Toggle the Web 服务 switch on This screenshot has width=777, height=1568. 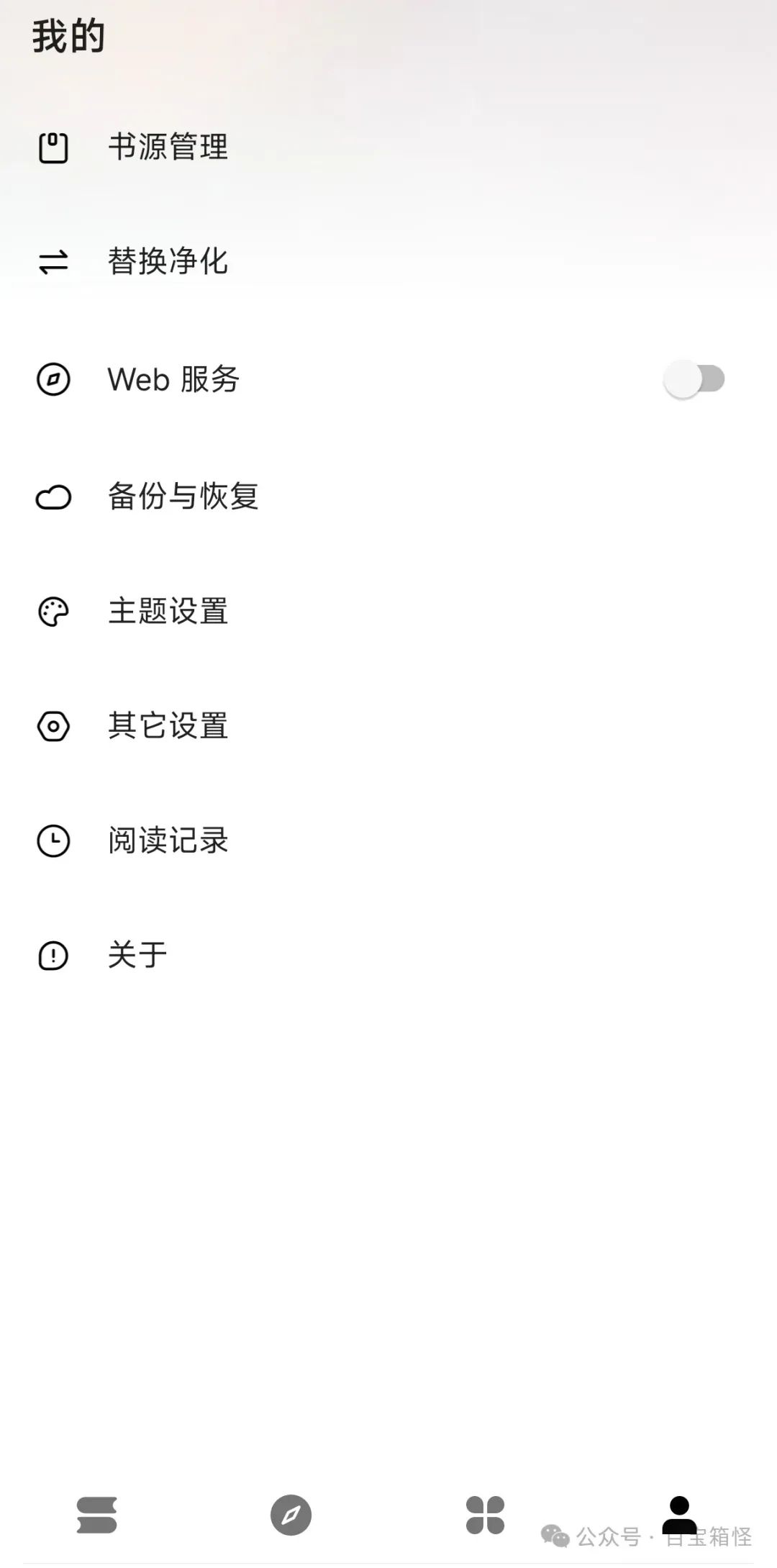point(694,379)
